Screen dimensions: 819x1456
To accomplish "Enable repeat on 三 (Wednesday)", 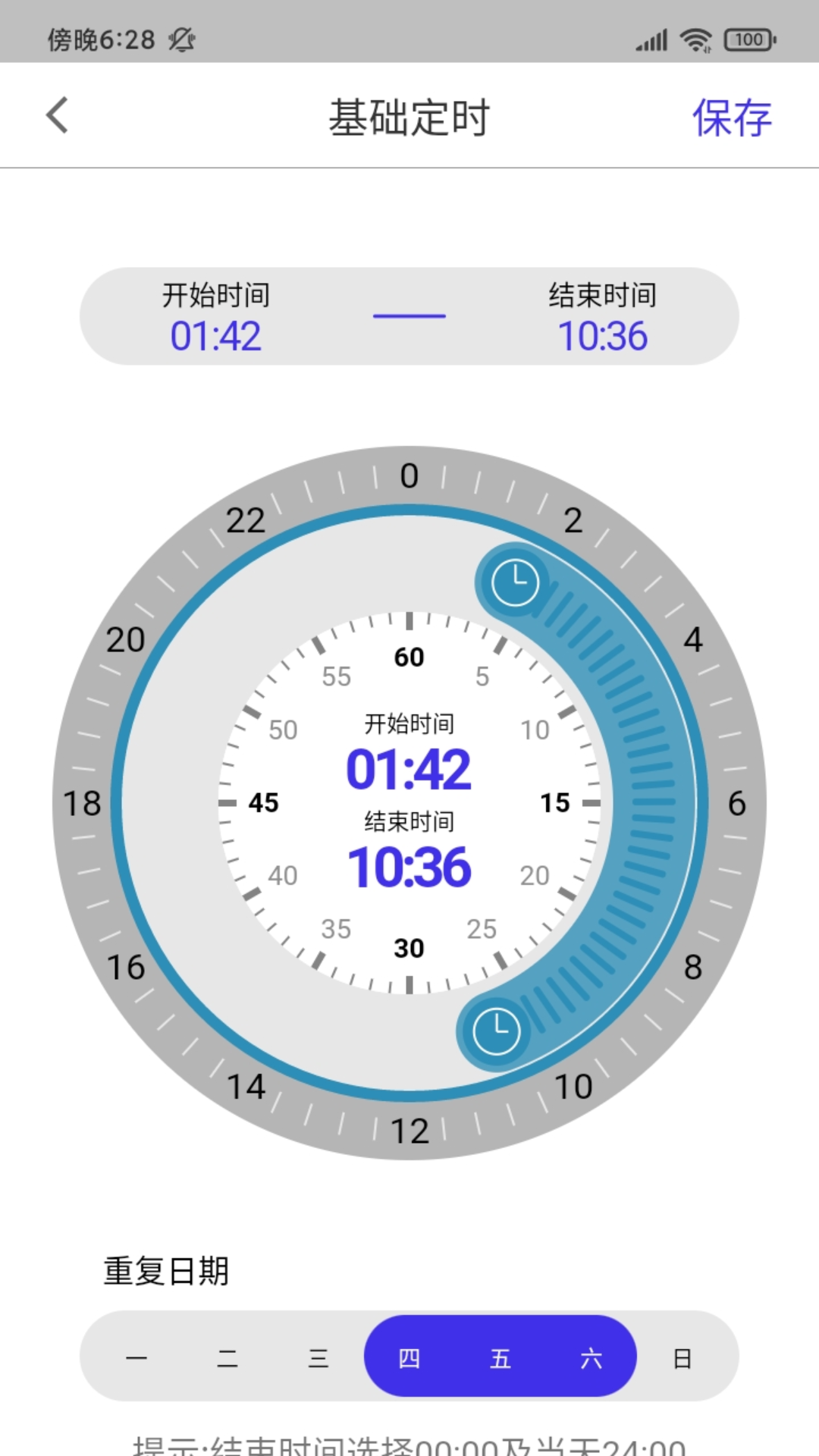I will 318,1357.
